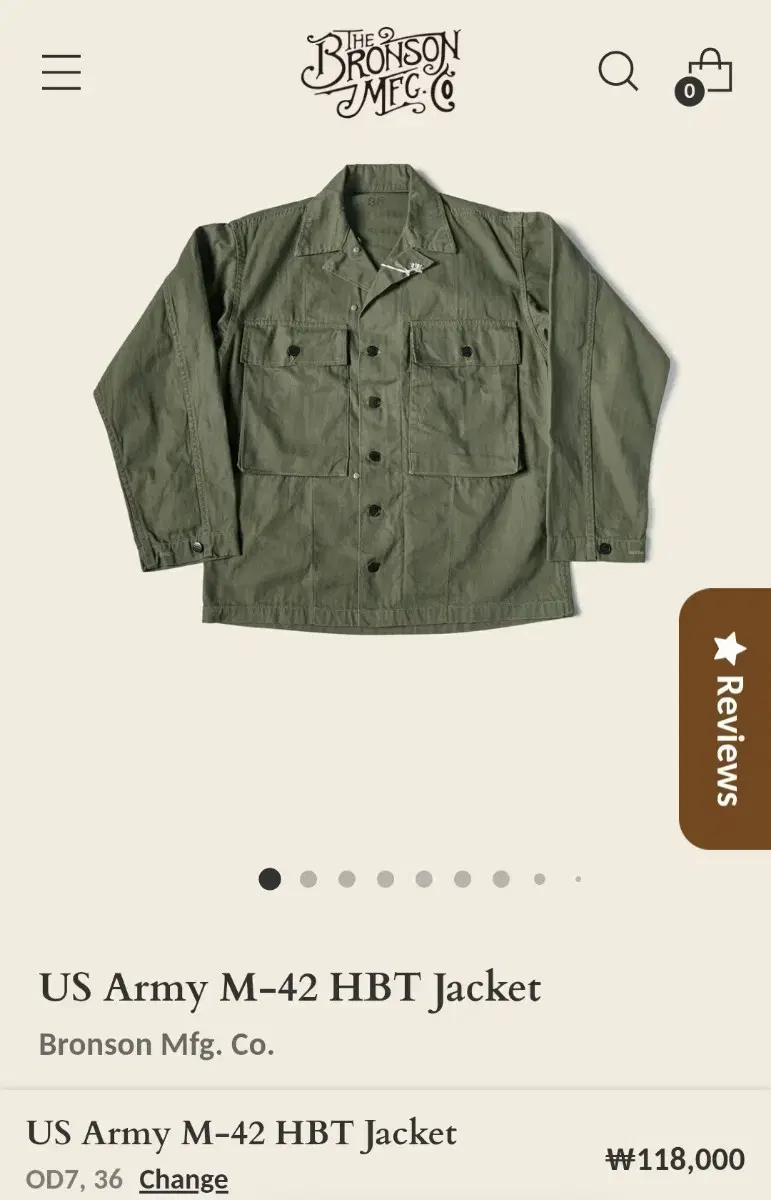The height and width of the screenshot is (1200, 771).
Task: Activate the fifth slideshow dot
Action: 422,880
